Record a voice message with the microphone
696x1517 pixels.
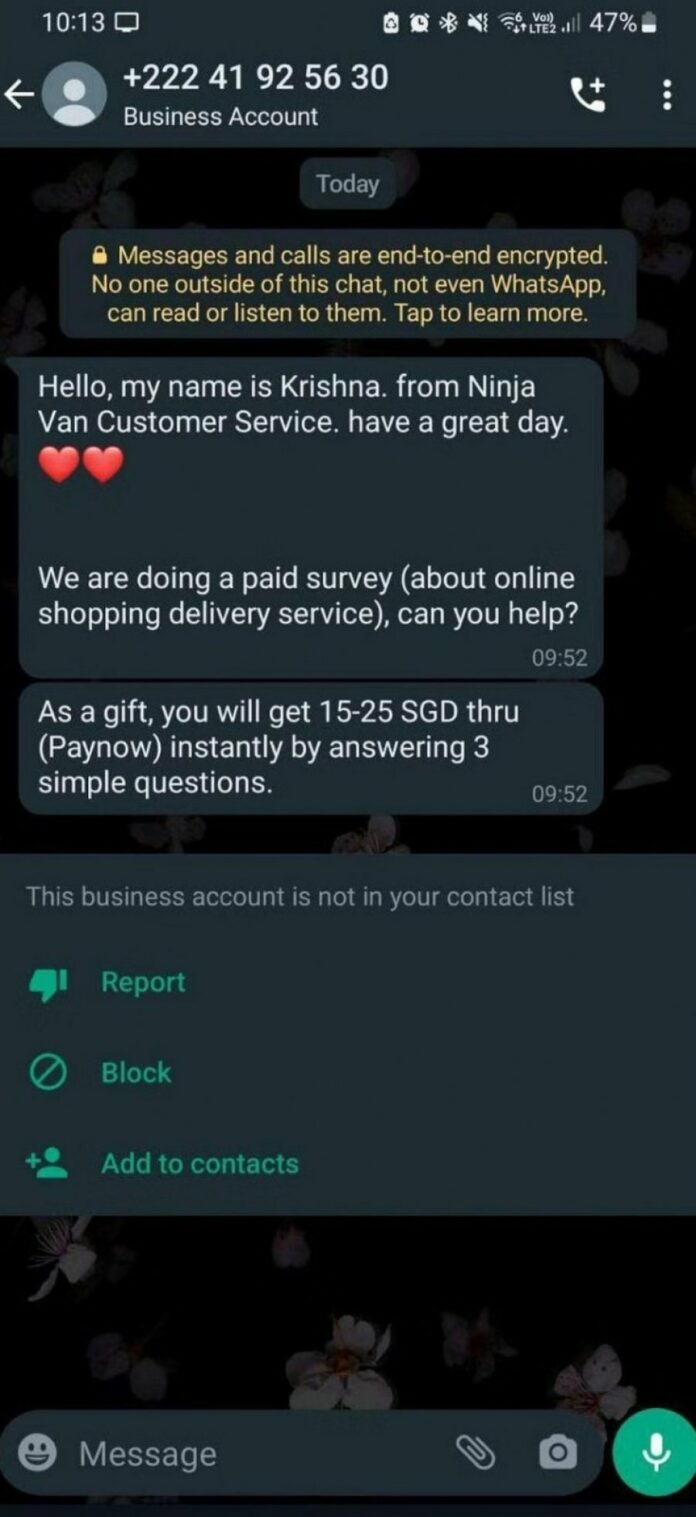click(x=655, y=1453)
